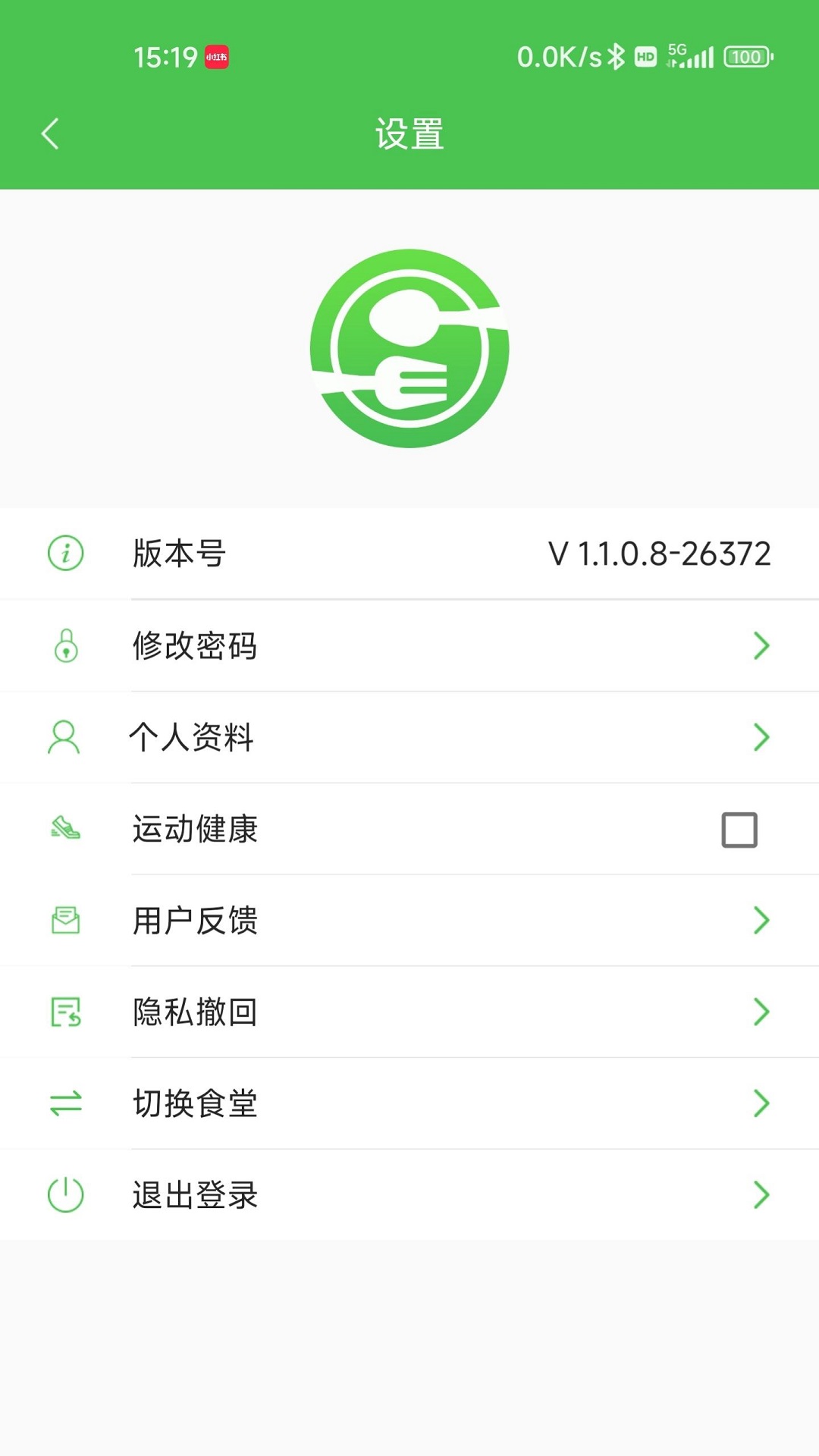Viewport: 819px width, 1456px height.
Task: Click the person icon beside 个人资料
Action: coord(65,737)
